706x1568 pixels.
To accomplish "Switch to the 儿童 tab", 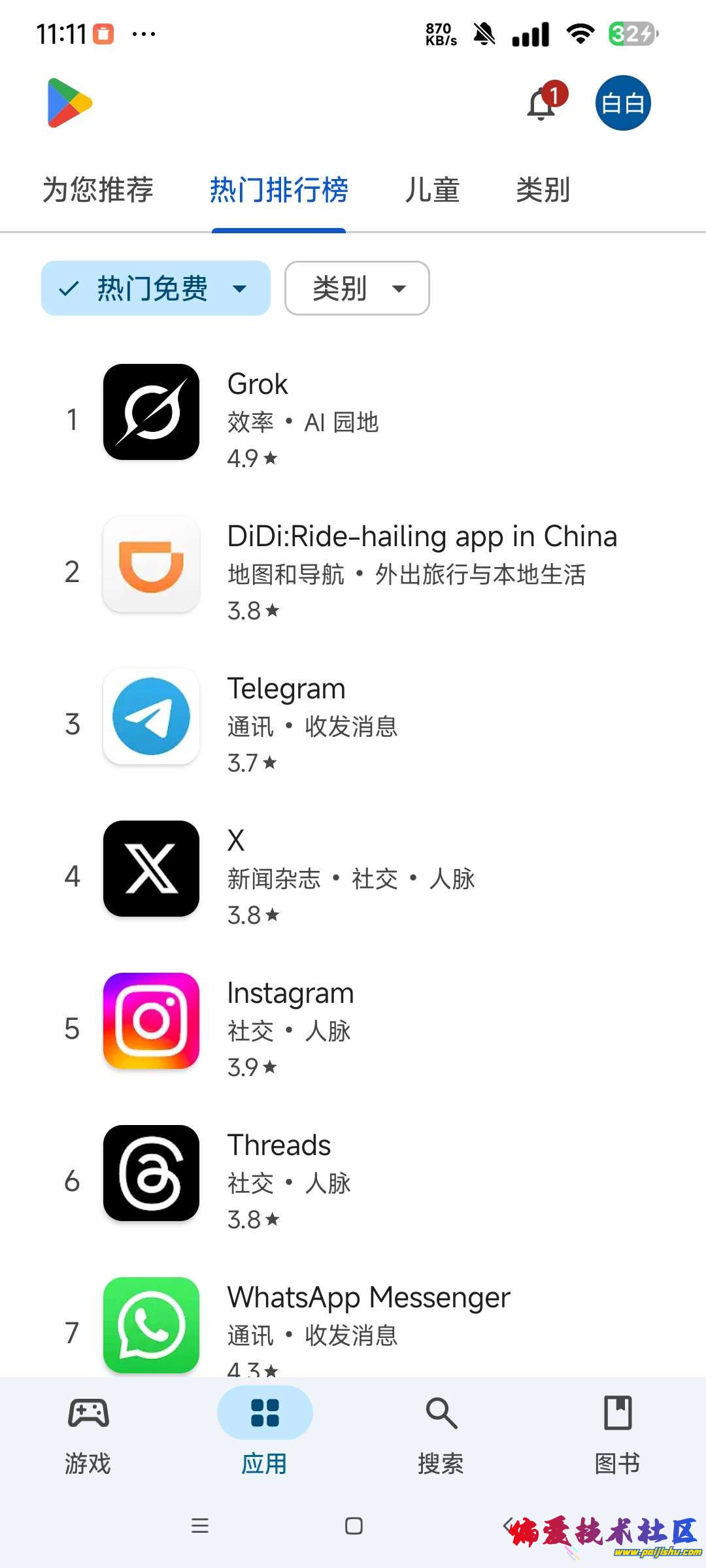I will click(432, 190).
